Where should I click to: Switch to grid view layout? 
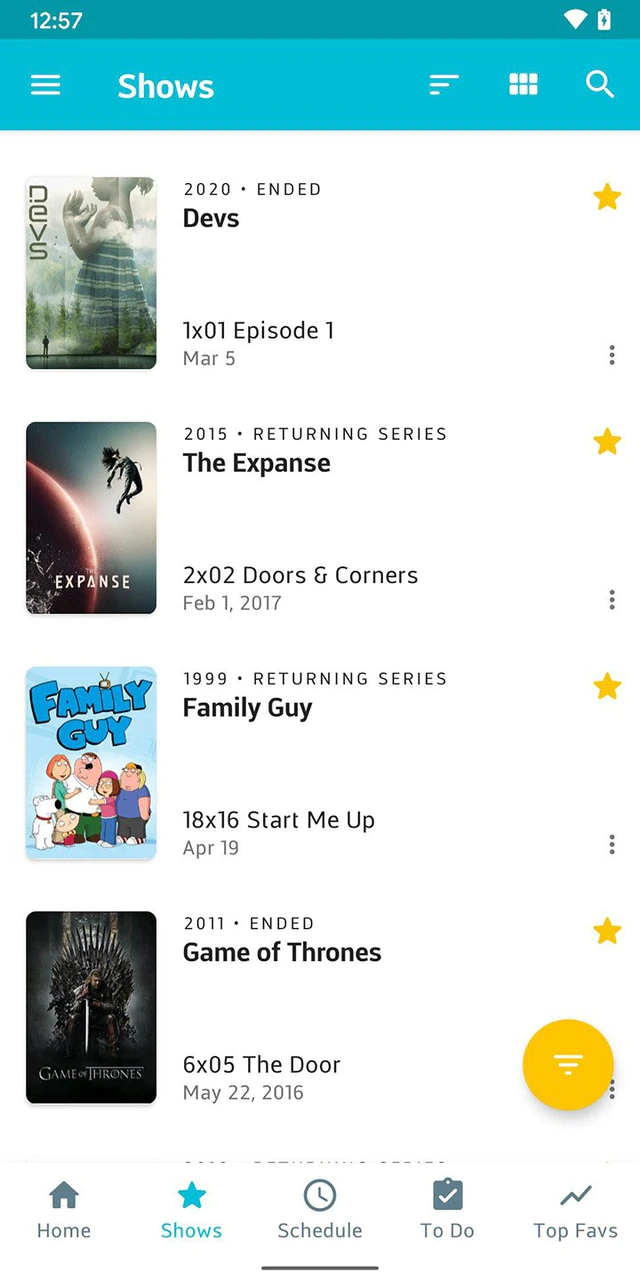point(523,85)
